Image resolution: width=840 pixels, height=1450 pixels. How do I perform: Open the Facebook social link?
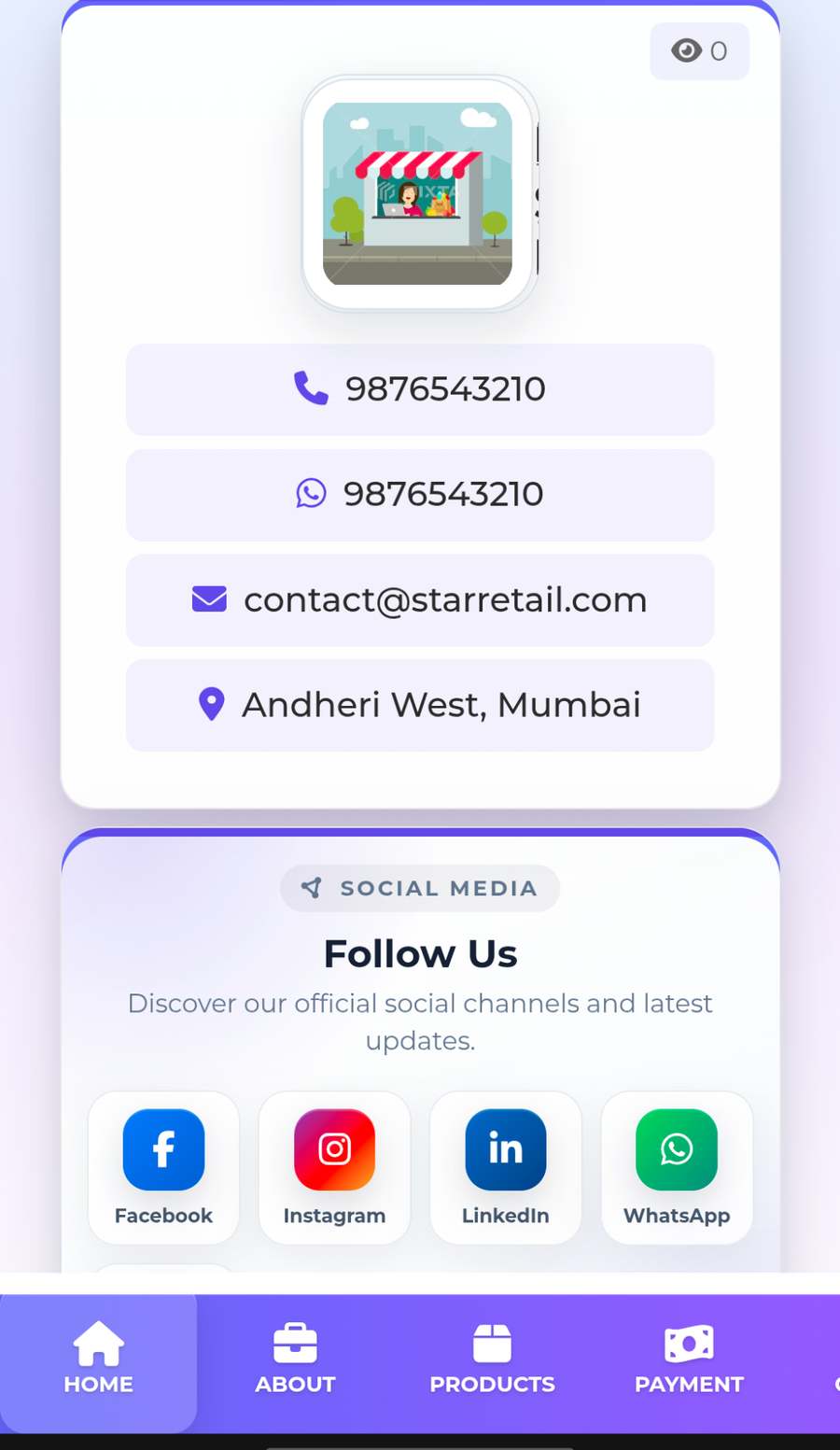click(163, 1167)
